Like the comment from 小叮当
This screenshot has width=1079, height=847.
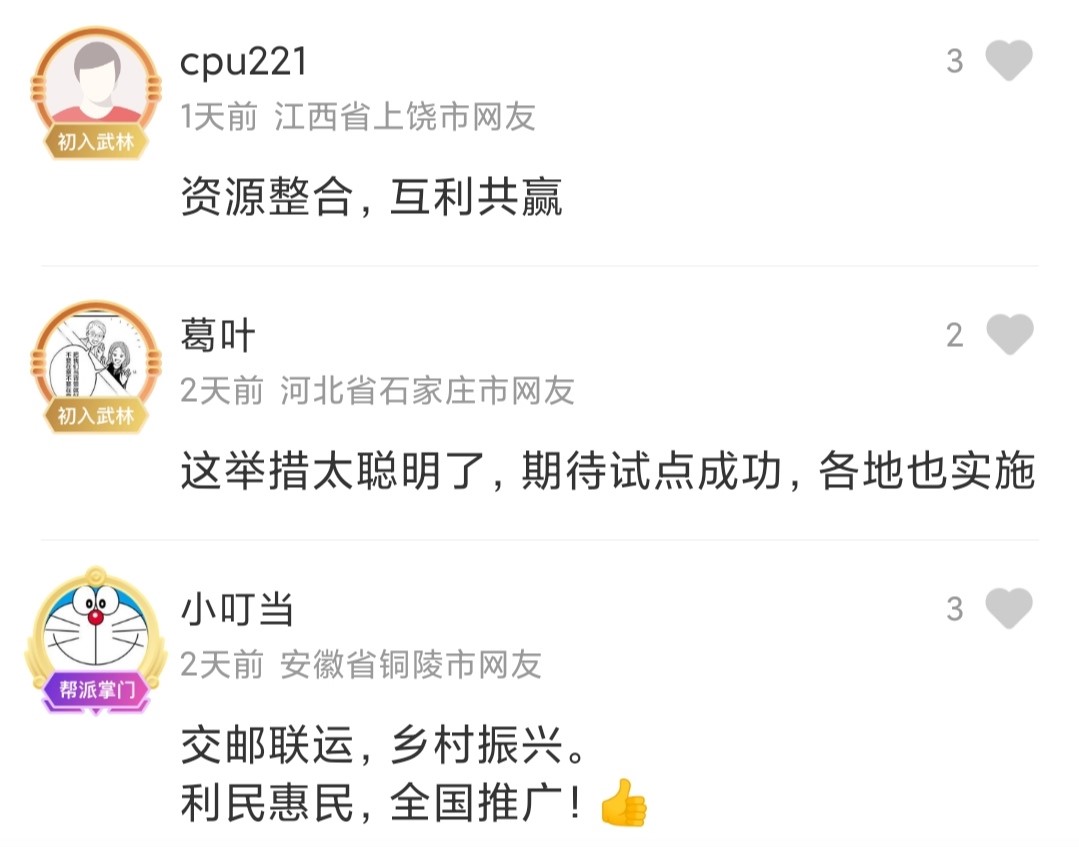[1008, 608]
